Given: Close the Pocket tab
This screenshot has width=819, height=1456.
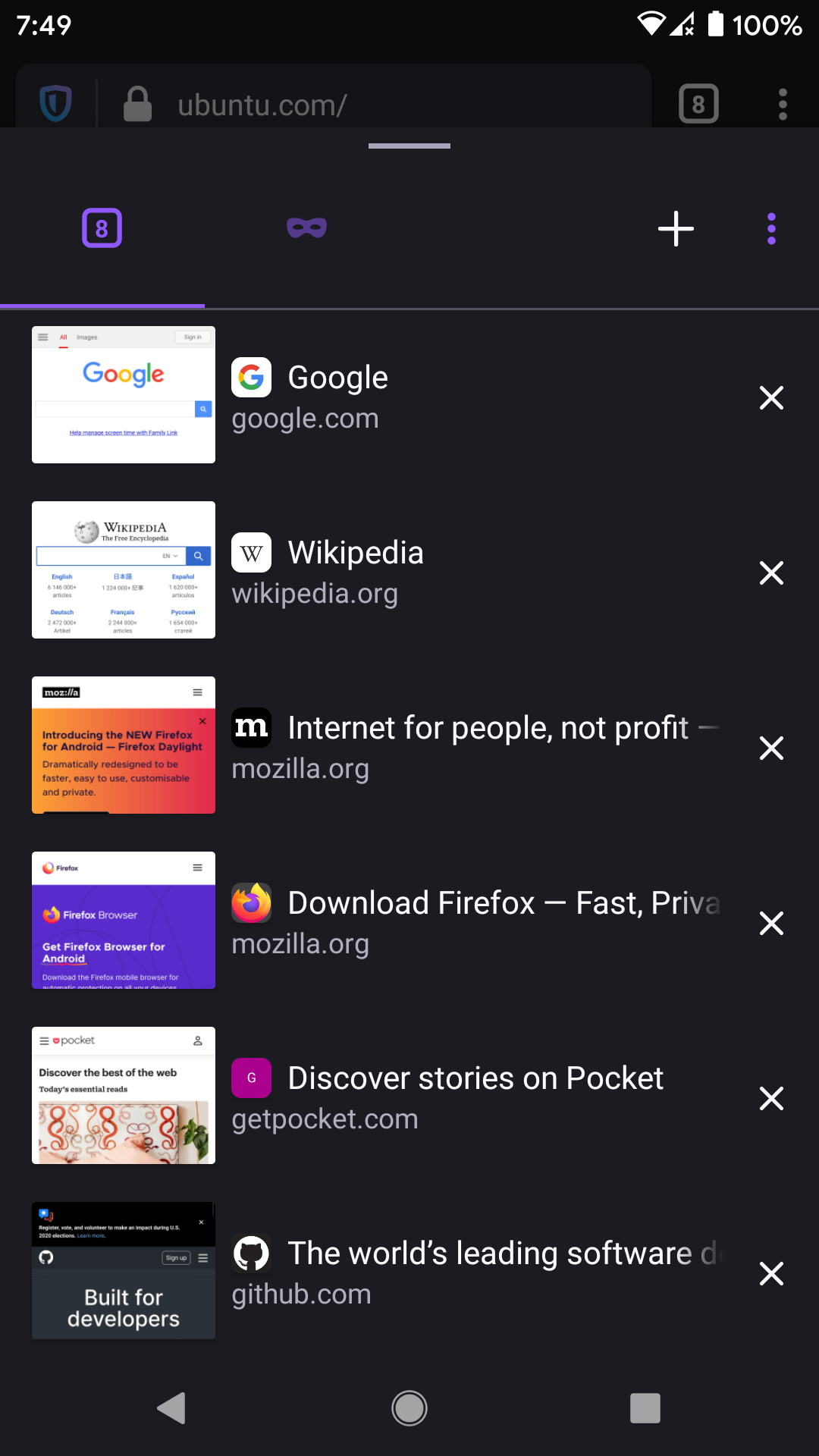Looking at the screenshot, I should (x=771, y=1098).
